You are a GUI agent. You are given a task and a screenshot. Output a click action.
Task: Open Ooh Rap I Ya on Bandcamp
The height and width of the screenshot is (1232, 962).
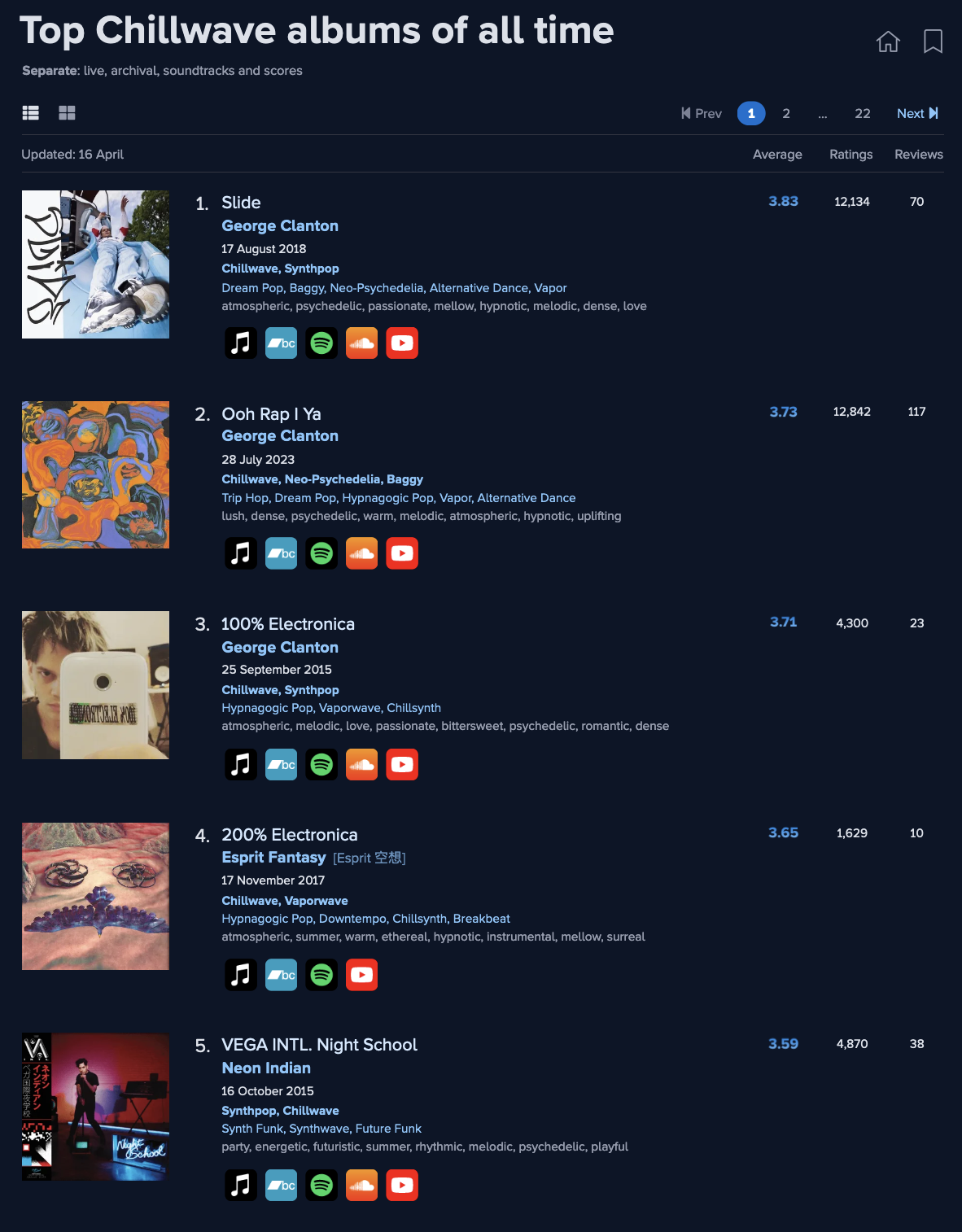coord(282,553)
